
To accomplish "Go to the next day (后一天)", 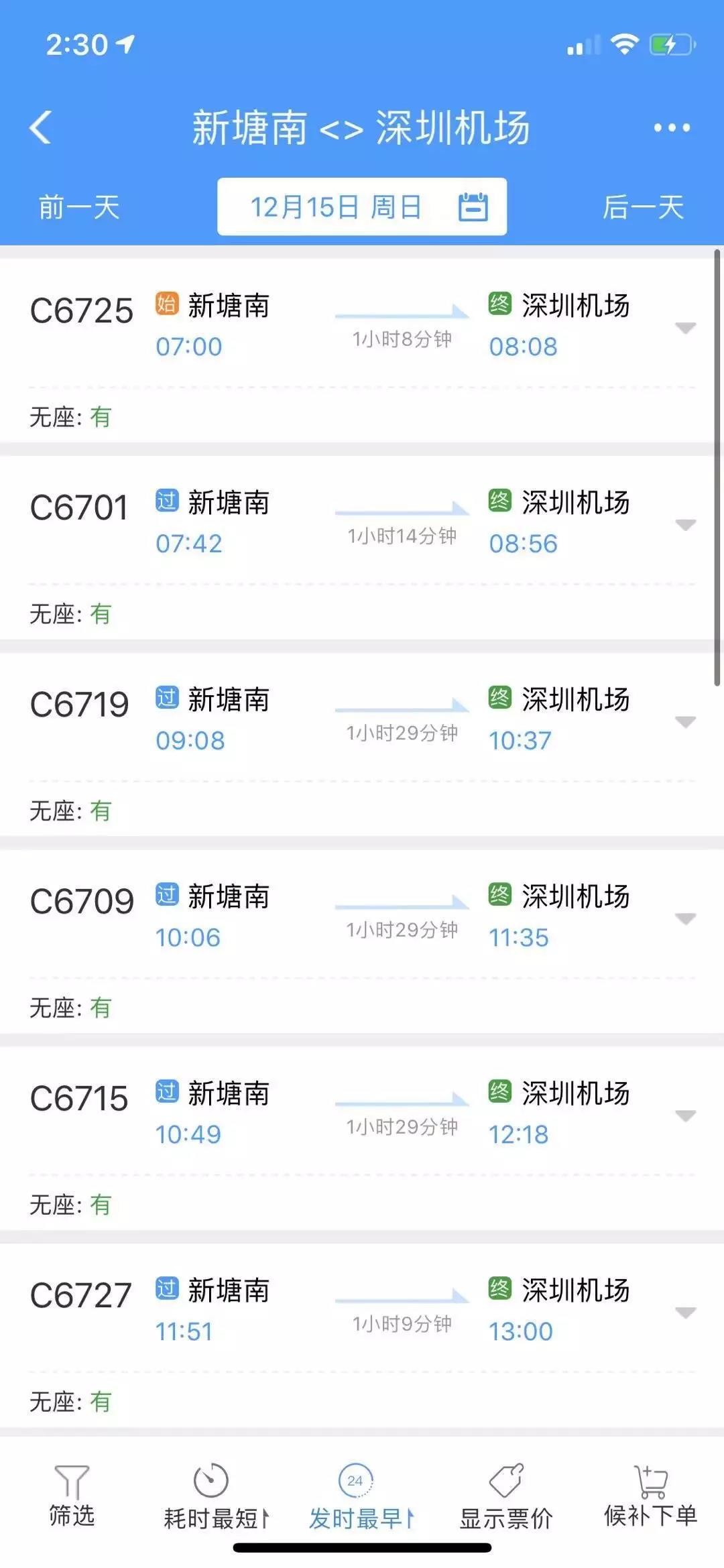I will pyautogui.click(x=643, y=207).
